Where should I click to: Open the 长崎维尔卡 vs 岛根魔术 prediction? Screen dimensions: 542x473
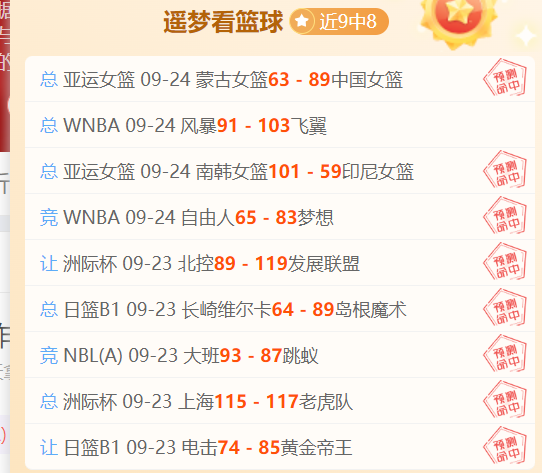[280, 309]
